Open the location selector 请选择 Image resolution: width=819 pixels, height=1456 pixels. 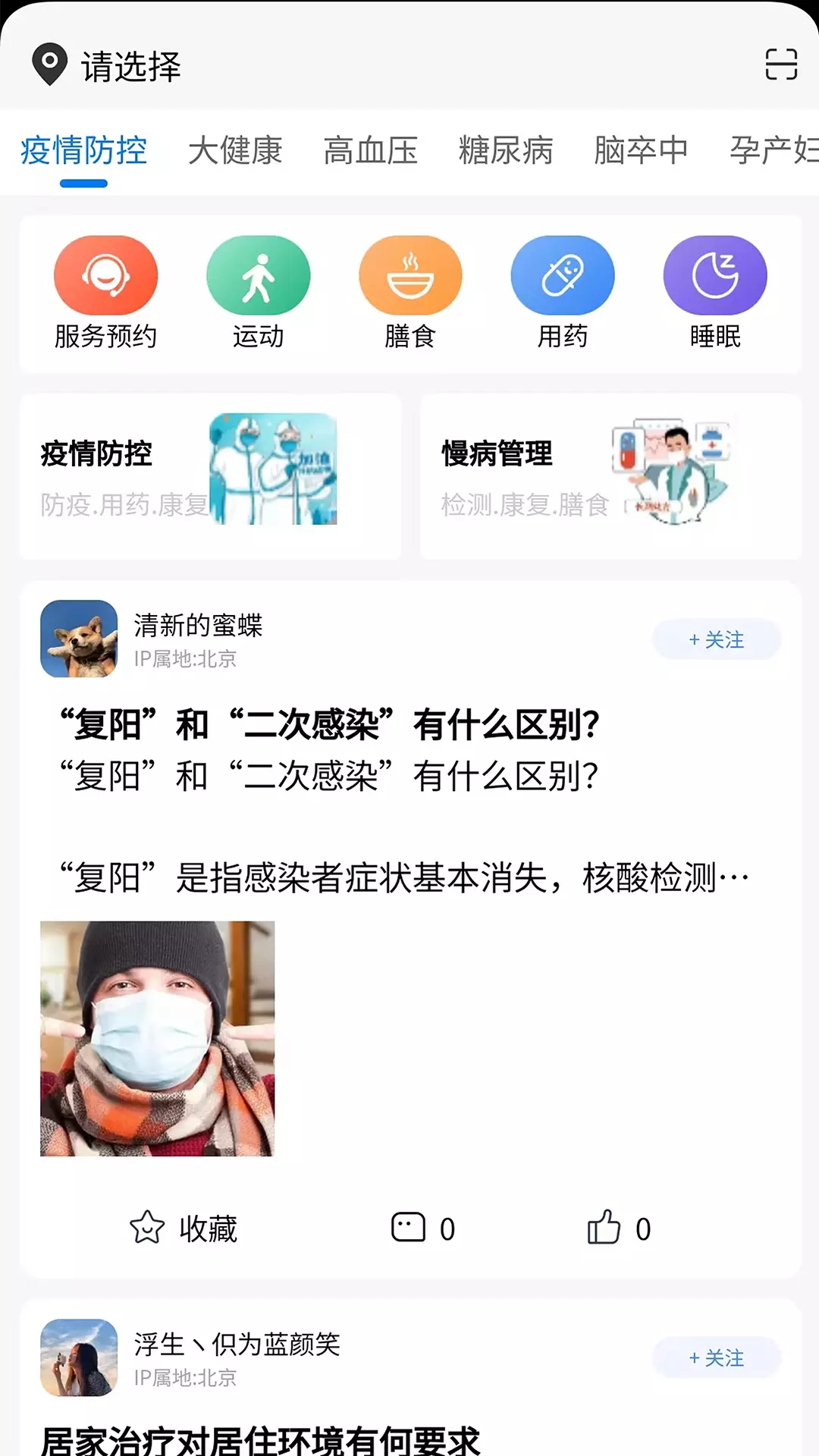coord(106,66)
